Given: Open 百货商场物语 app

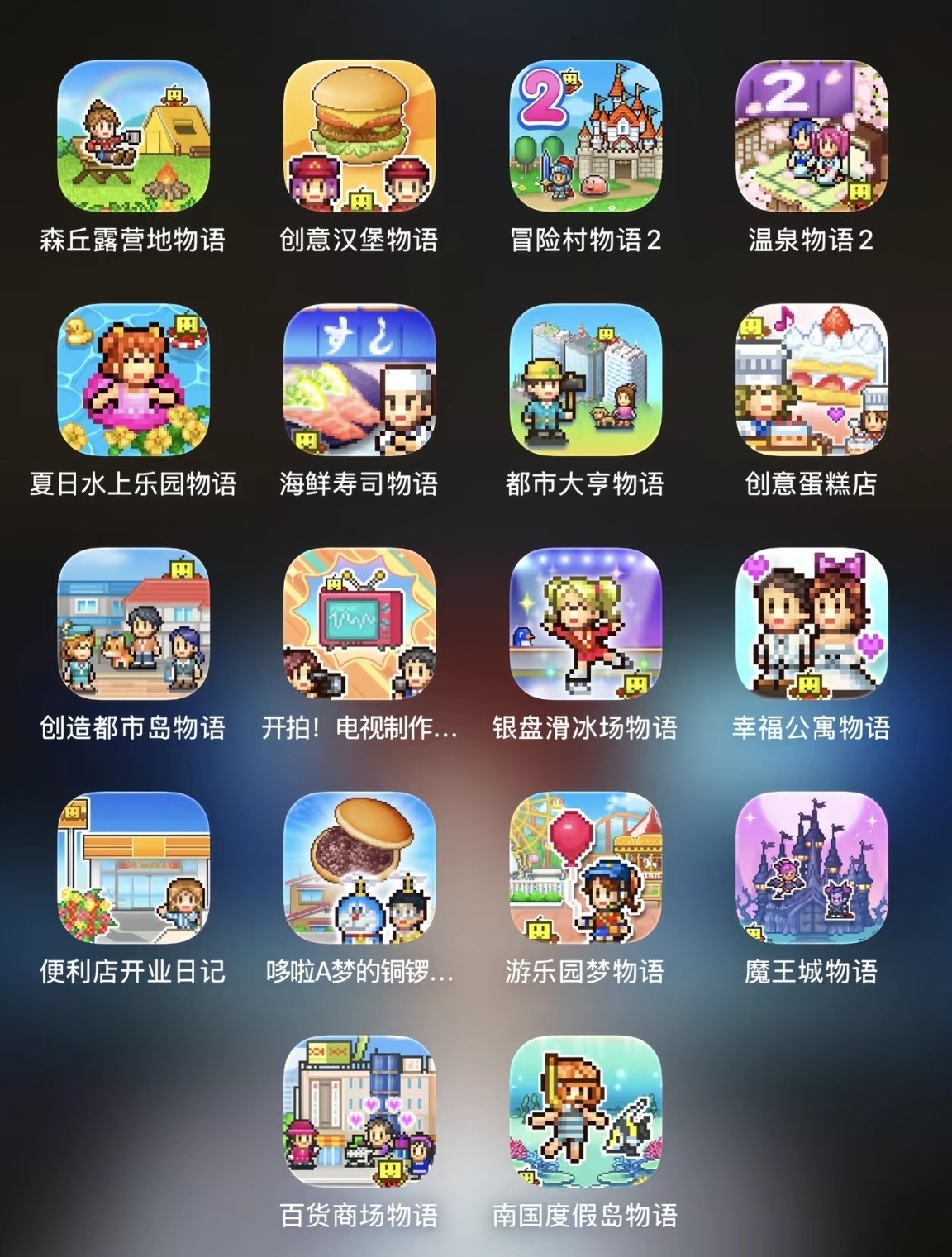Looking at the screenshot, I should pos(359,1111).
